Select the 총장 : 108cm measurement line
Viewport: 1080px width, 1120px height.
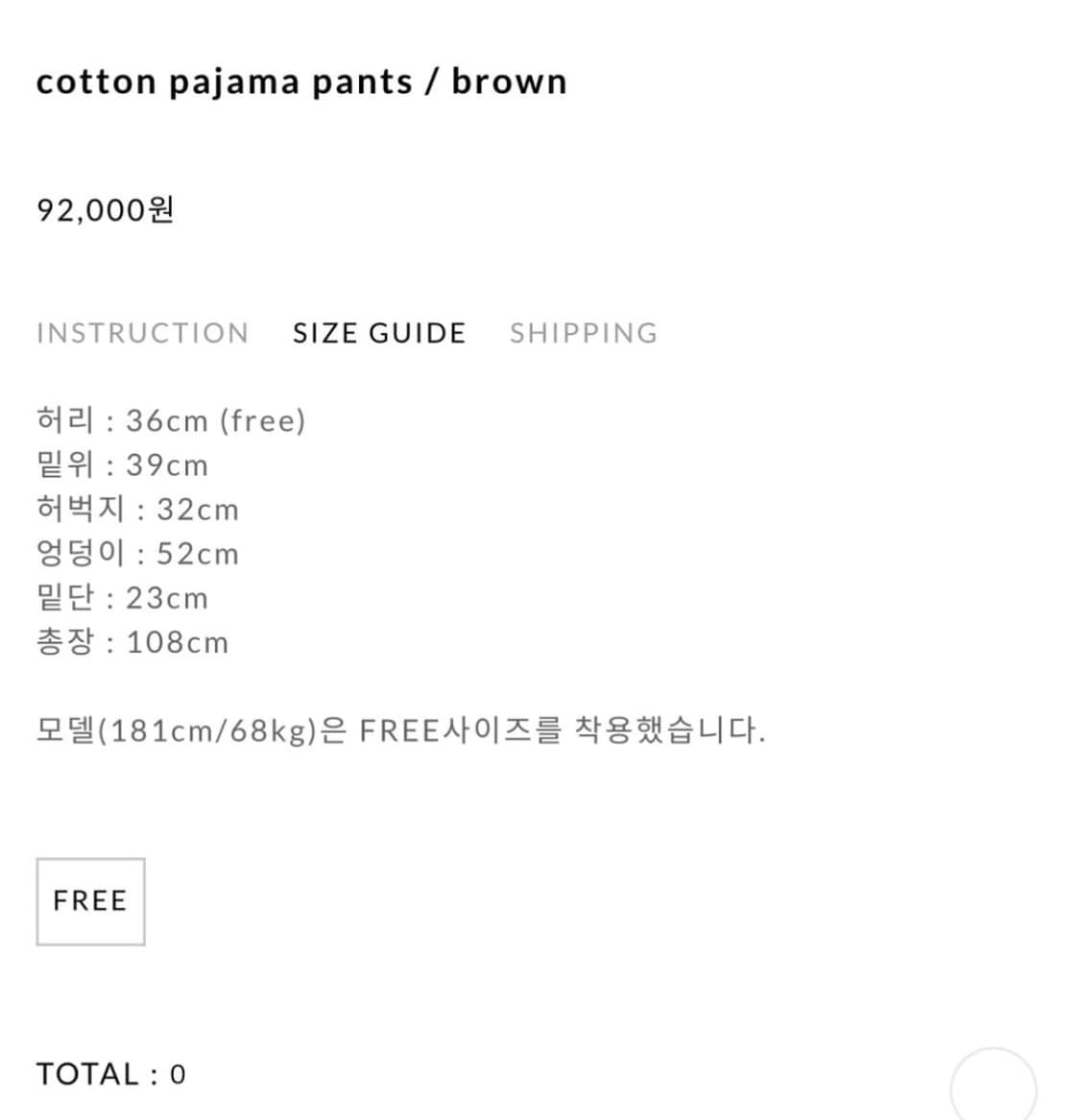pos(132,642)
